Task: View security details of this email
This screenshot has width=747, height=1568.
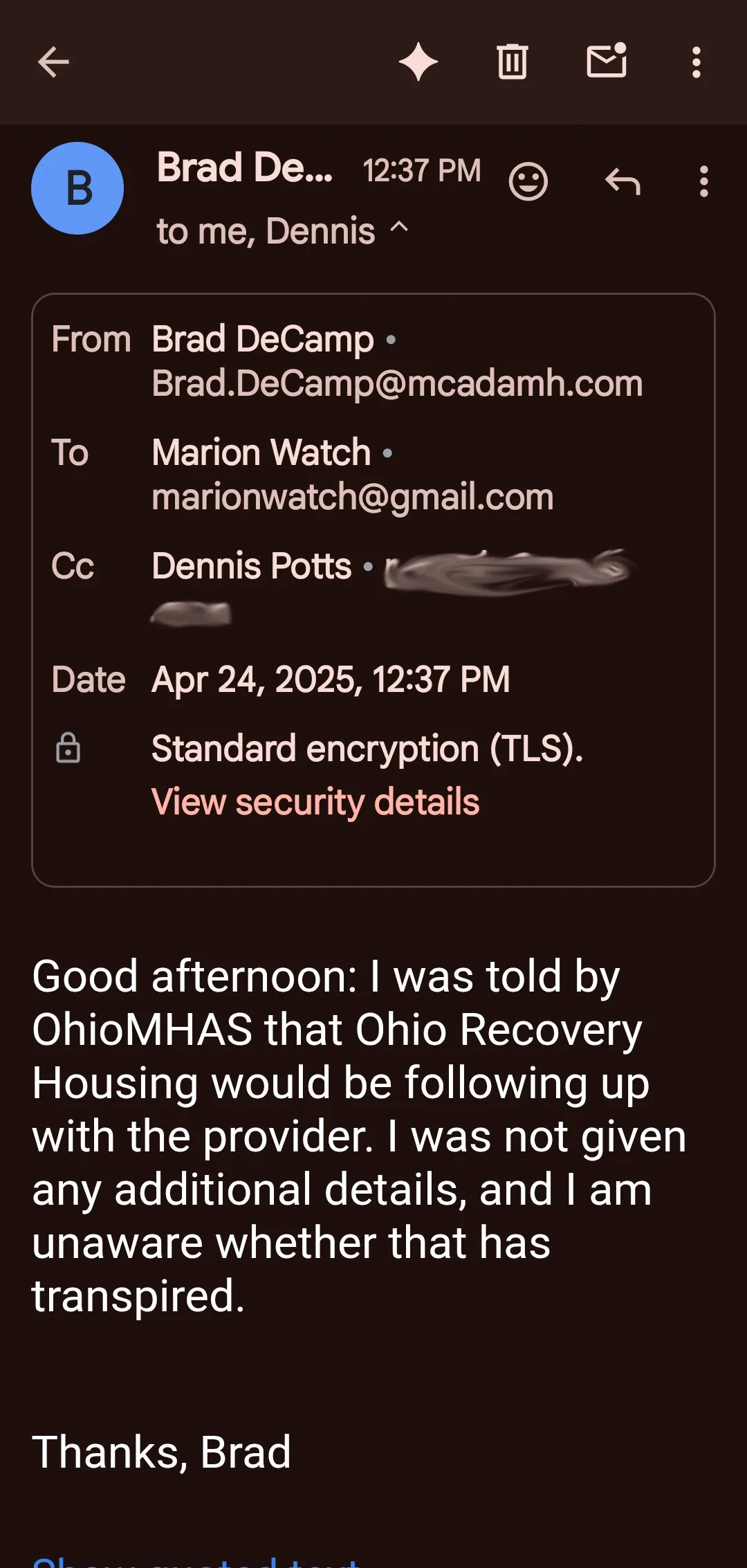Action: coord(315,802)
